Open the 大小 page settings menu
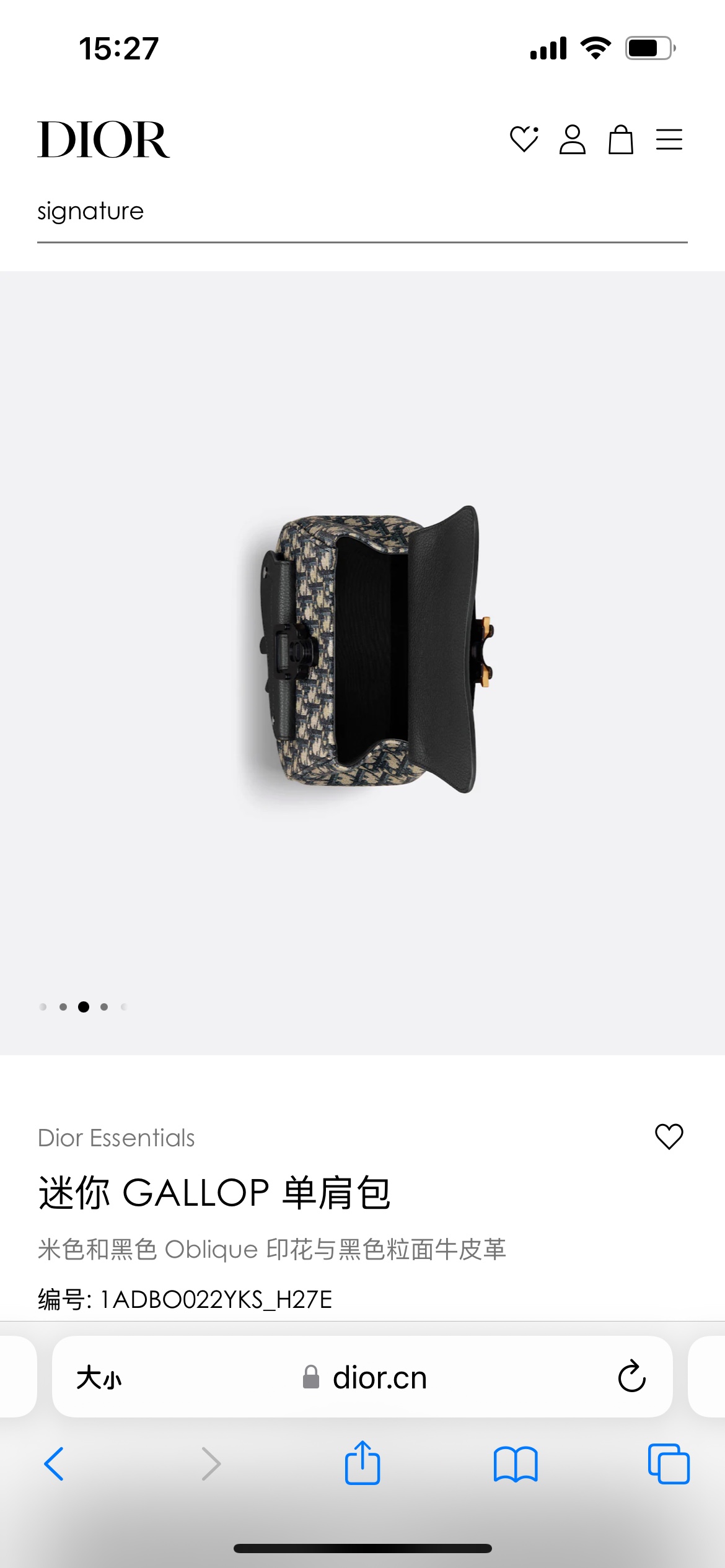The width and height of the screenshot is (725, 1568). pos(99,1379)
